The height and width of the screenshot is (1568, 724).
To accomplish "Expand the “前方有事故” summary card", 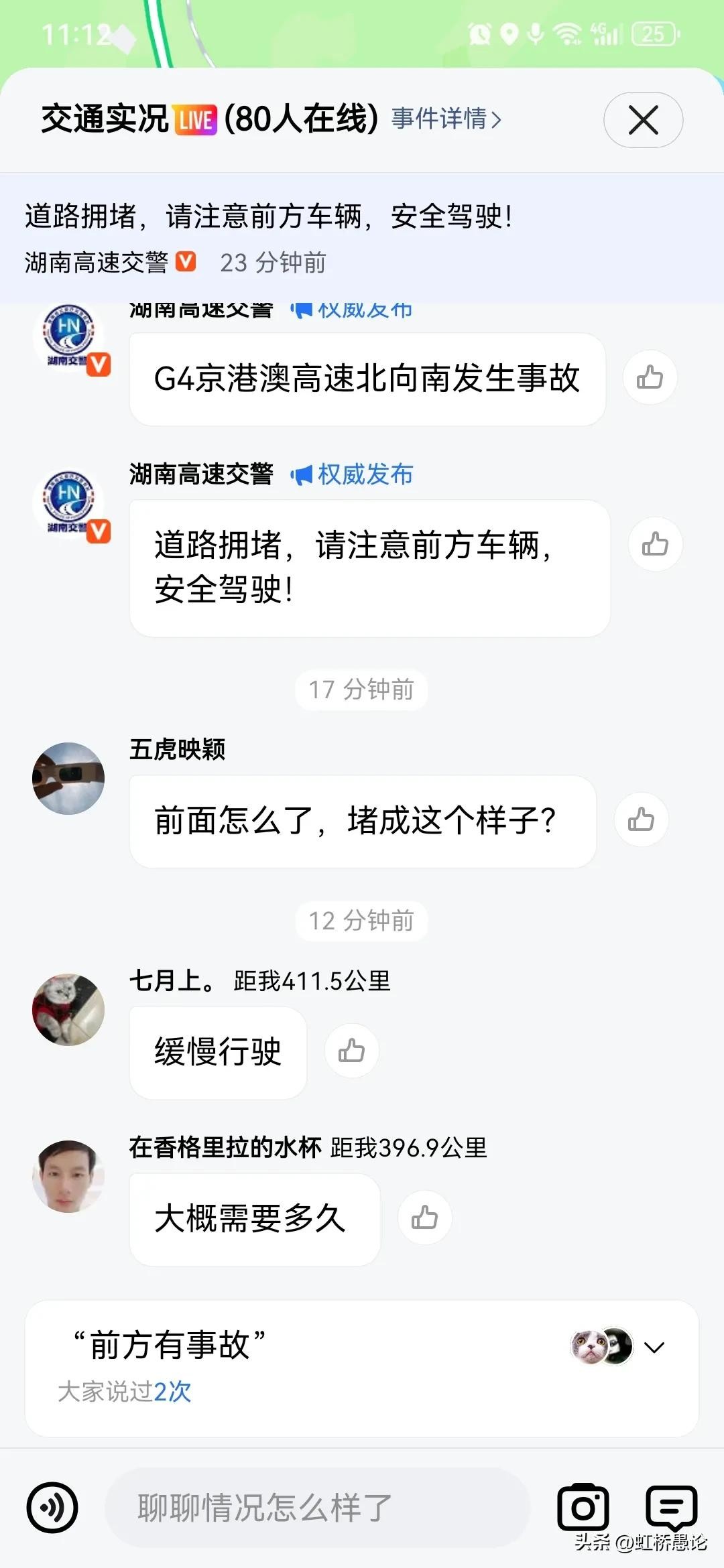I will pos(654,1348).
